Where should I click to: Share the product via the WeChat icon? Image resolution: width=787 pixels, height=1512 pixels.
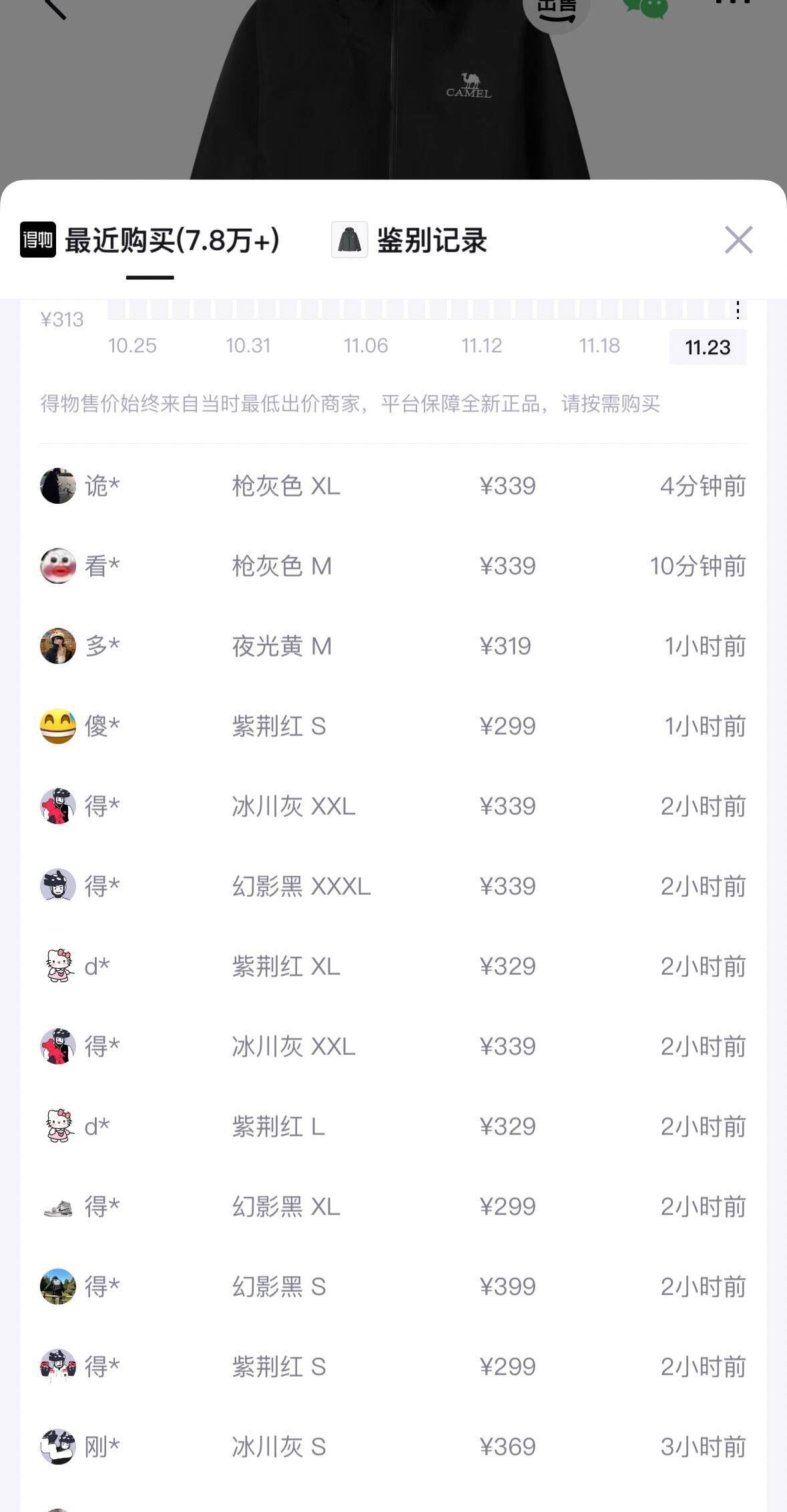pyautogui.click(x=645, y=7)
